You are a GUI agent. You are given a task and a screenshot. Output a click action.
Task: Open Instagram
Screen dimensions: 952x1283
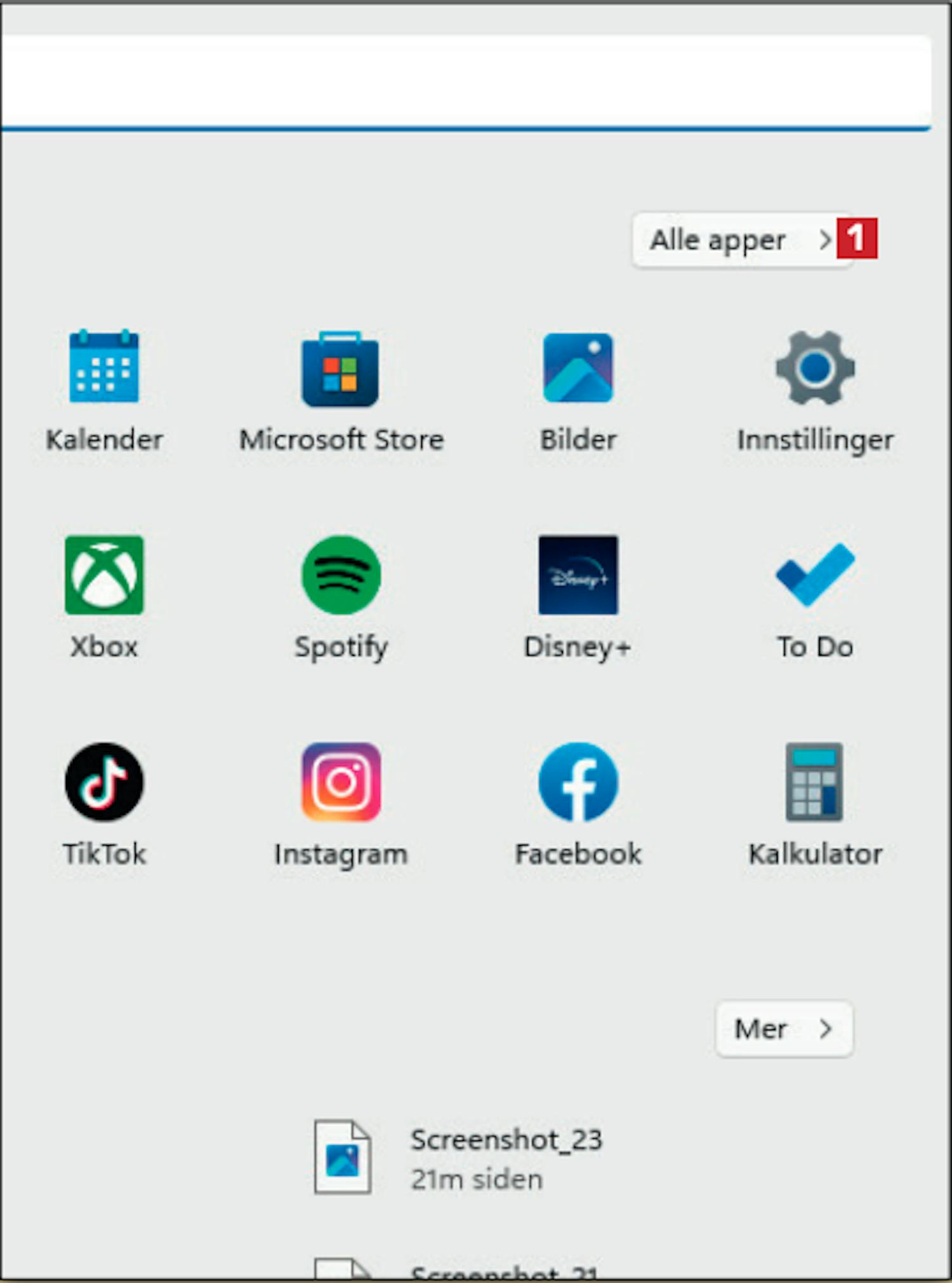pos(341,782)
